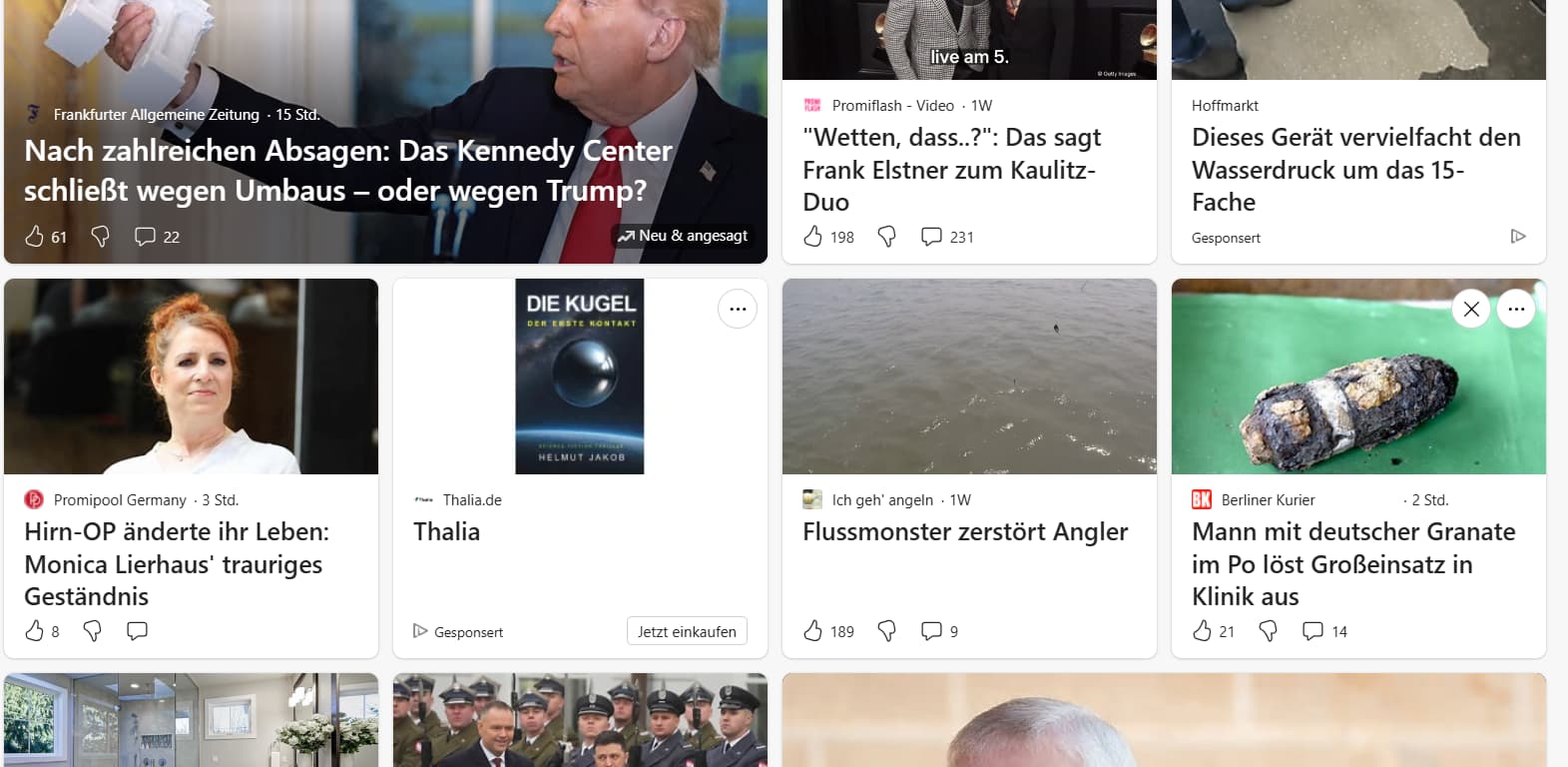
Task: Open ad info icon on Hoffmarkt card
Action: click(1518, 237)
